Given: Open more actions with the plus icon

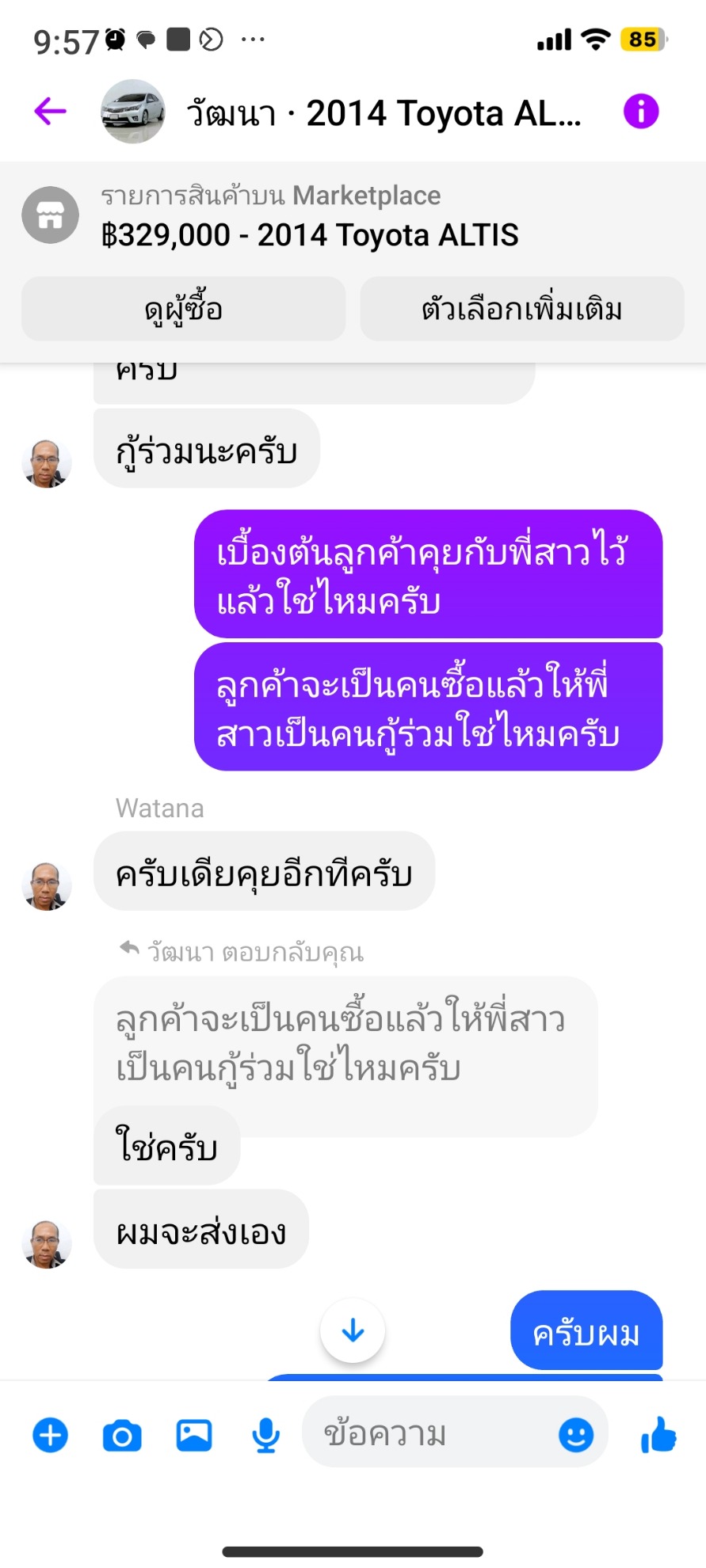Looking at the screenshot, I should 50,1435.
